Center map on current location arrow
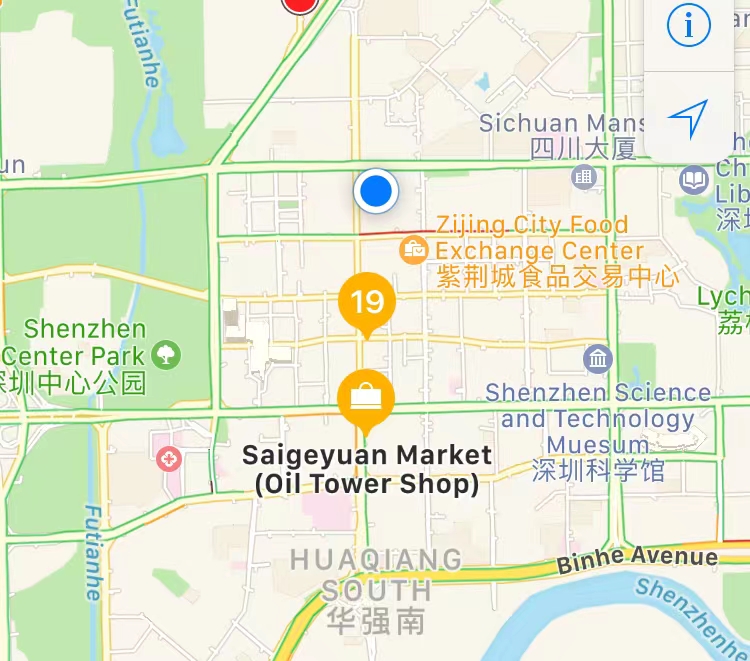 (x=688, y=120)
